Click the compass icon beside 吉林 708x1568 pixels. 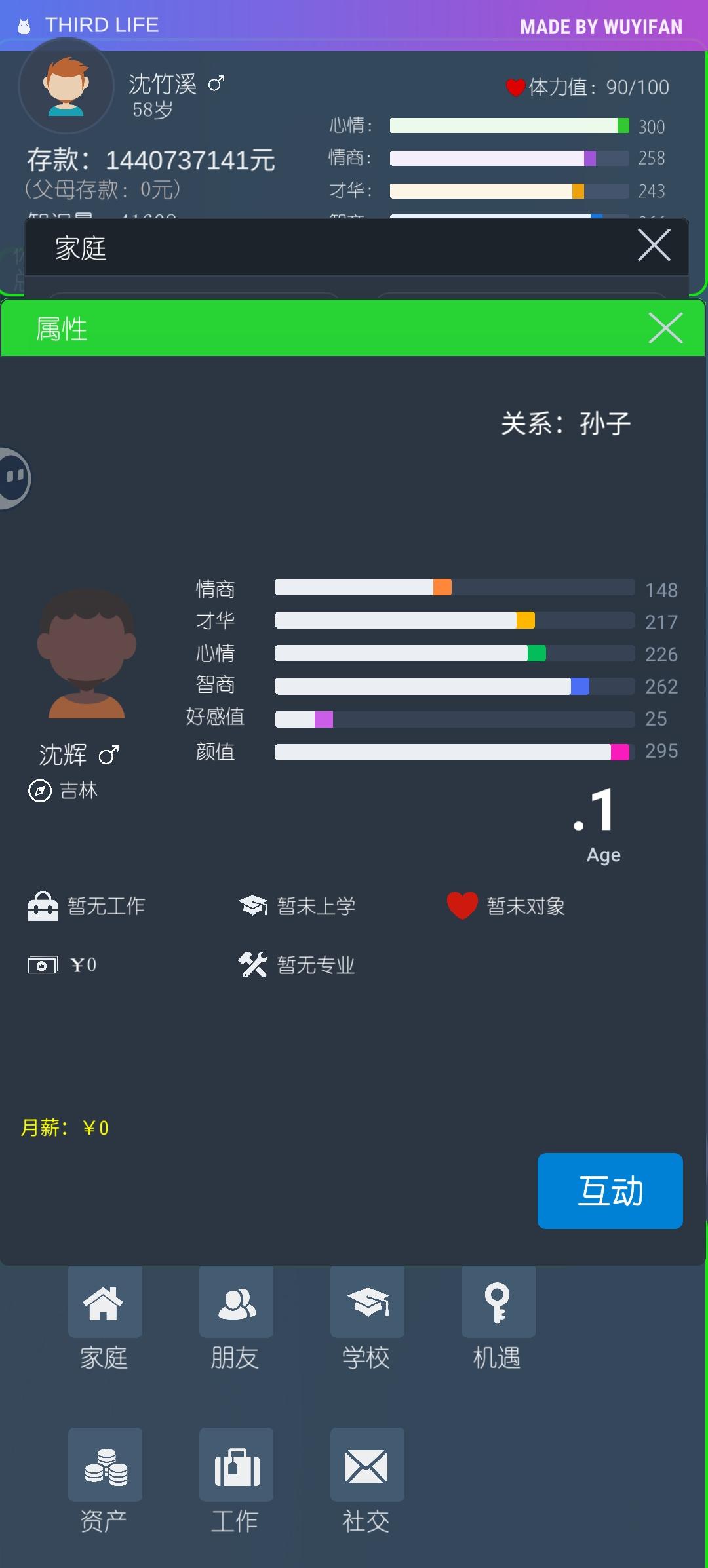41,791
